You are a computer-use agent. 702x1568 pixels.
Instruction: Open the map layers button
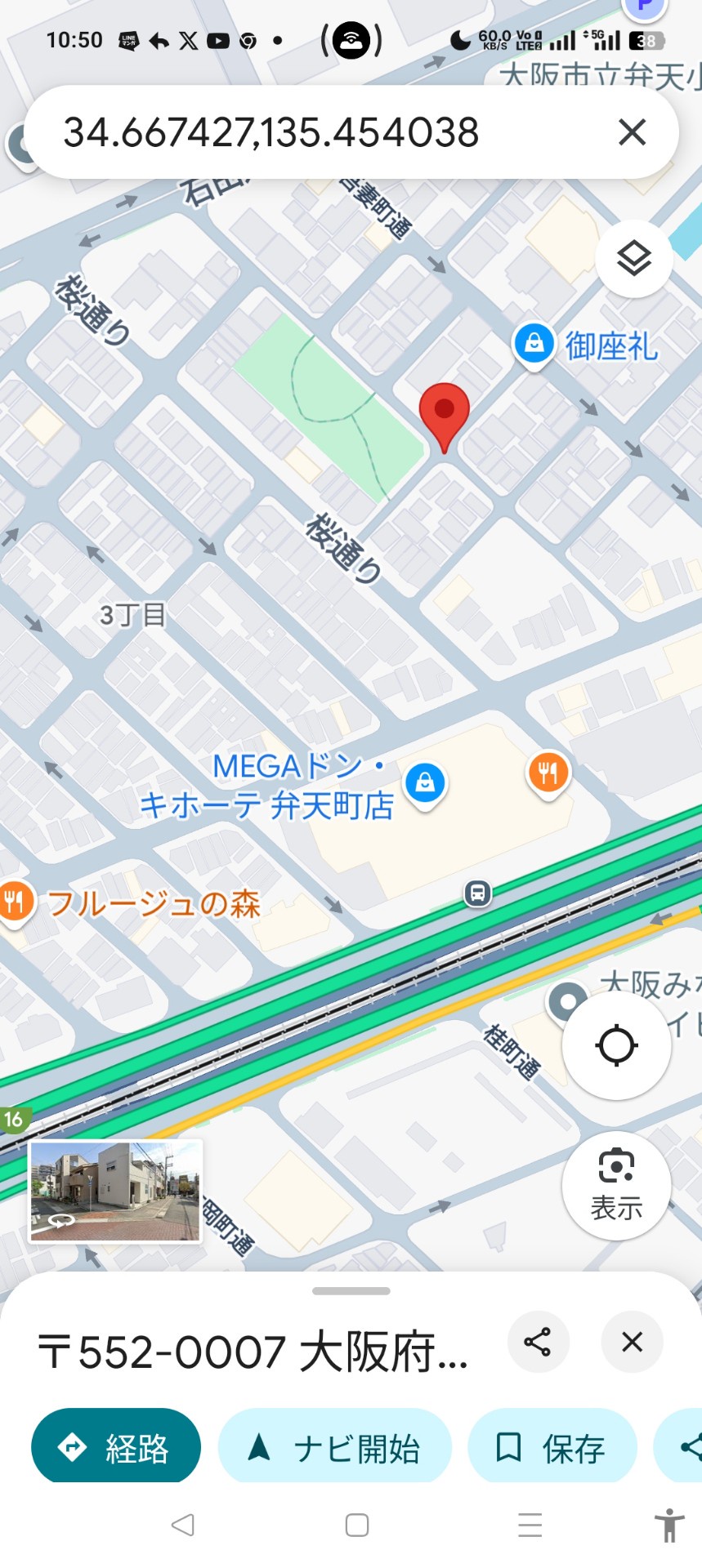633,259
